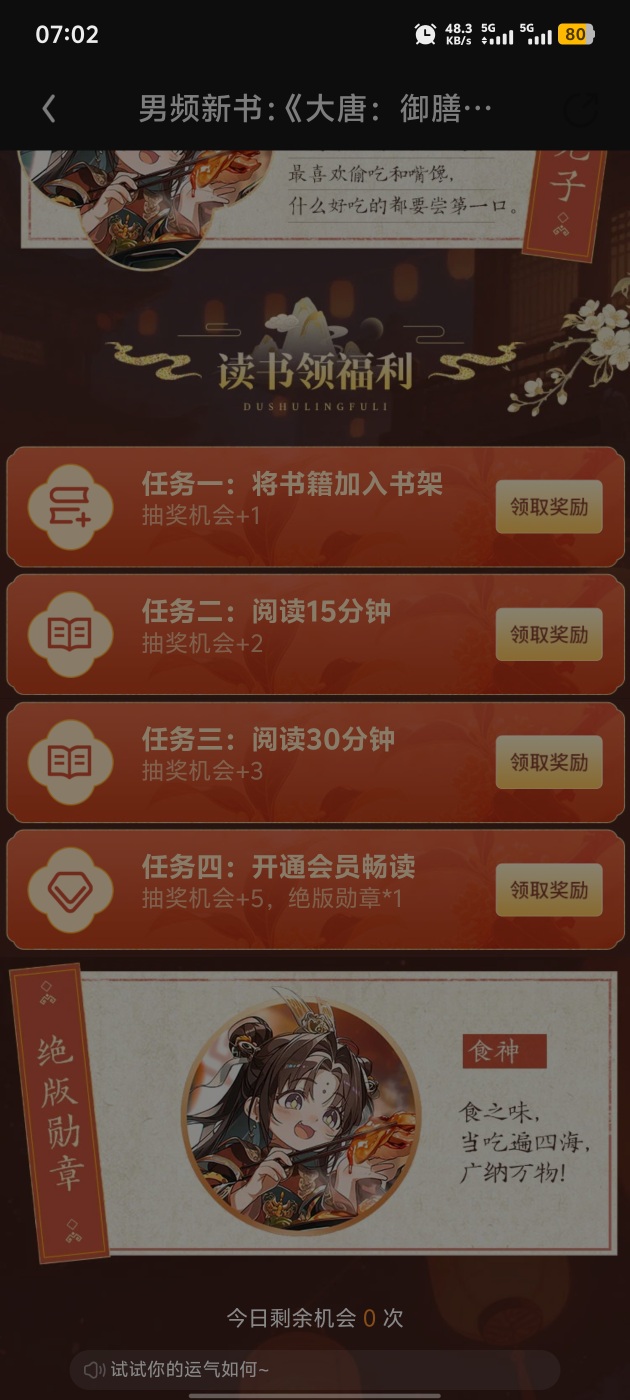The height and width of the screenshot is (1400, 630).
Task: Claim reward for 任务四 开通会员畅读
Action: 549,889
